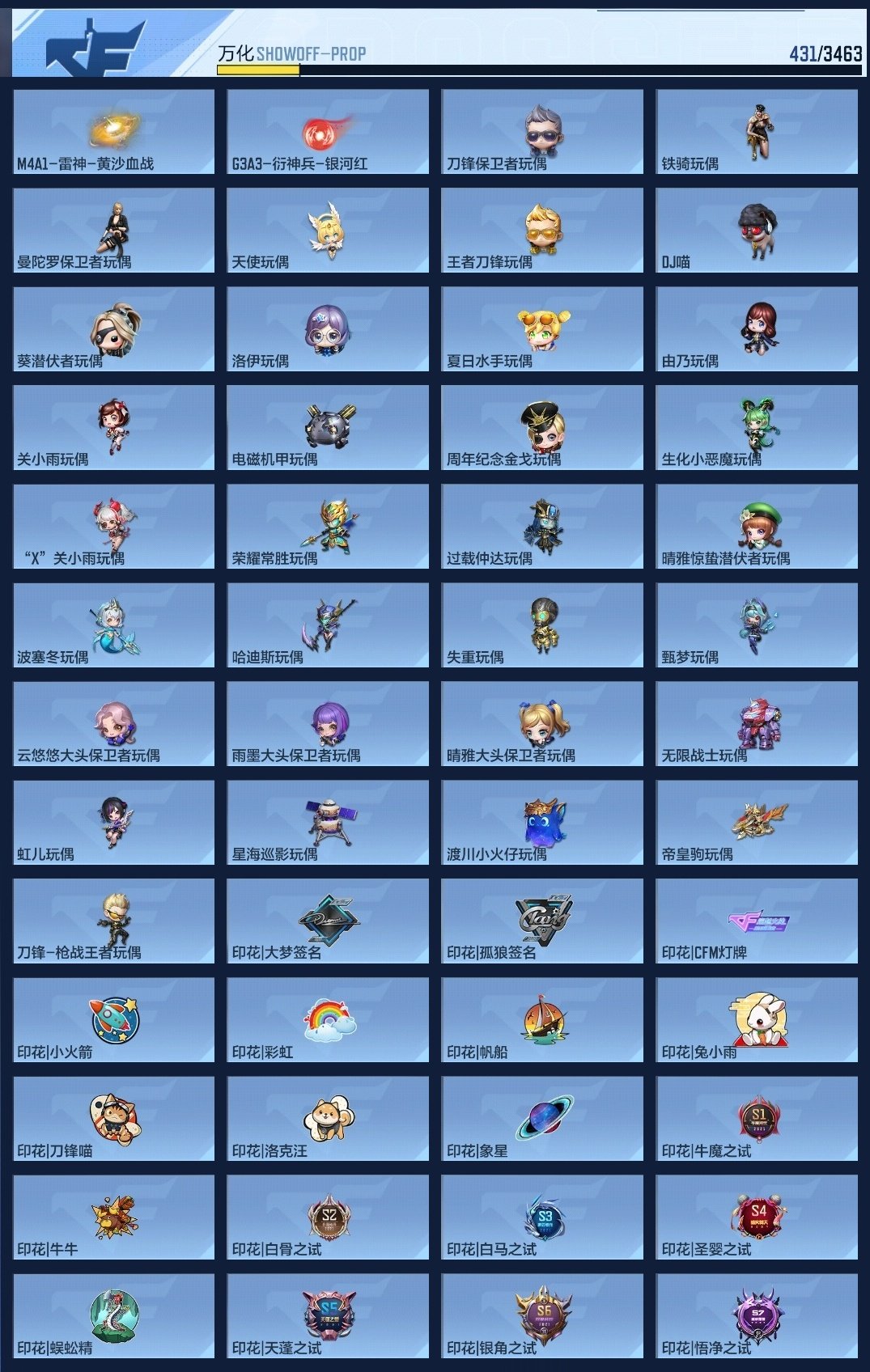Tap the 荣耀常胜玩偶 card
The height and width of the screenshot is (1372, 870).
click(328, 526)
